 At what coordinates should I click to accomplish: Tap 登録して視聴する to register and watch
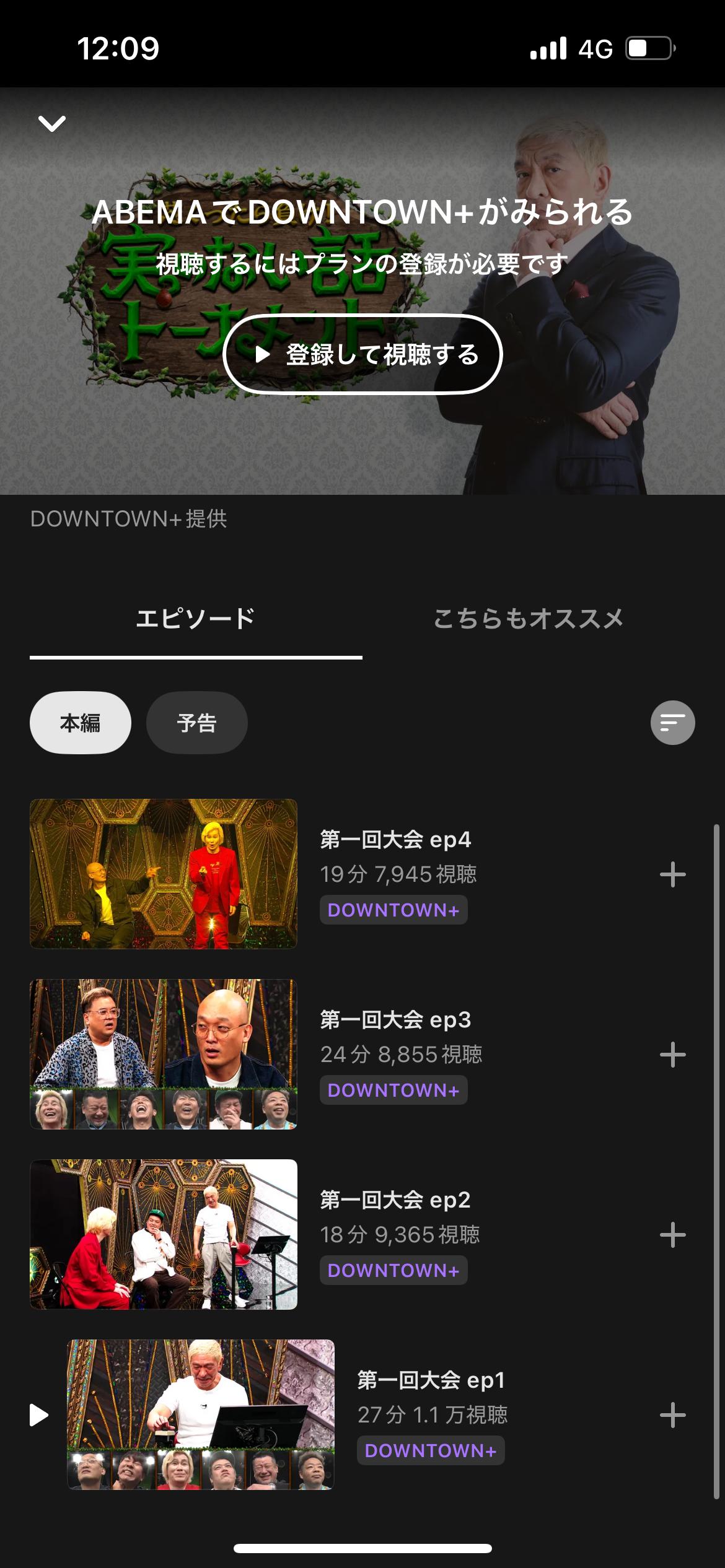coord(362,354)
